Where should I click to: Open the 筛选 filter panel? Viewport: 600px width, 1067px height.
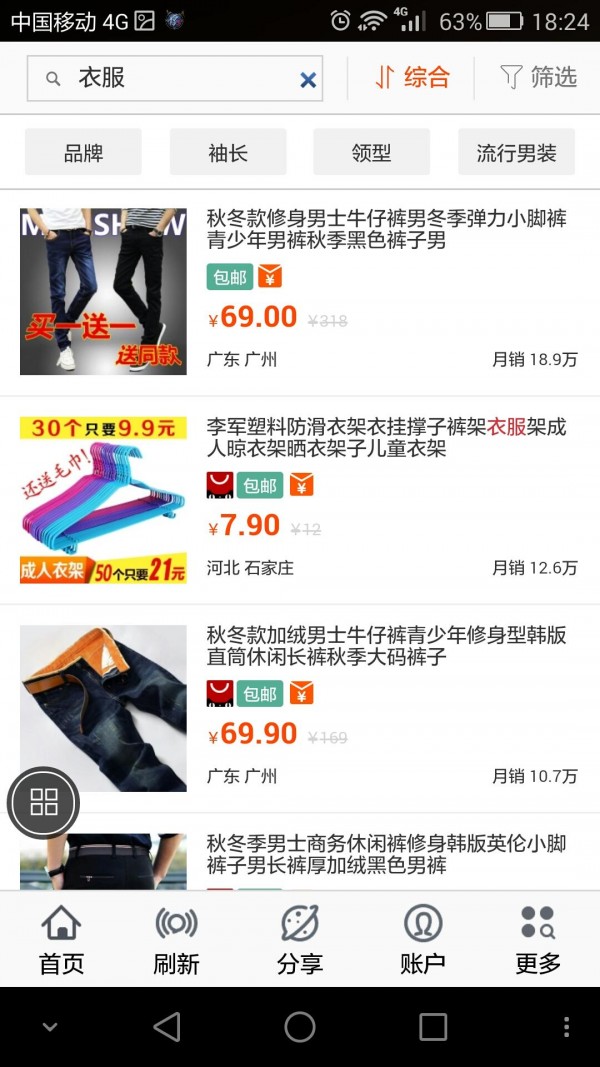pyautogui.click(x=538, y=77)
